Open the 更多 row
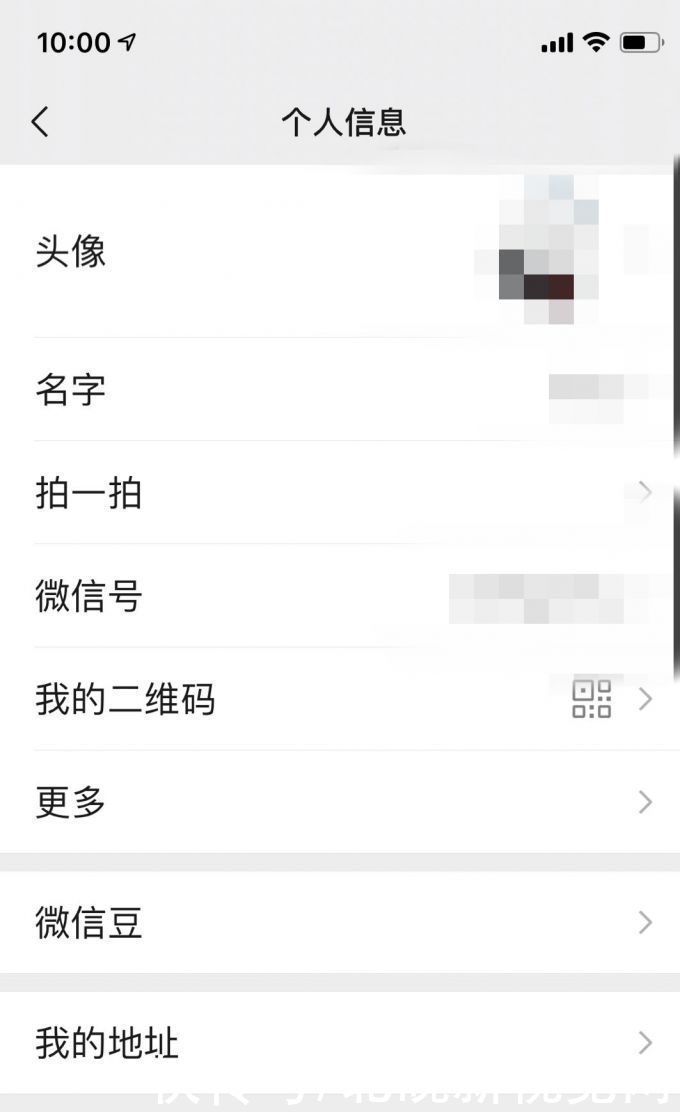Viewport: 680px width, 1112px height. [340, 802]
